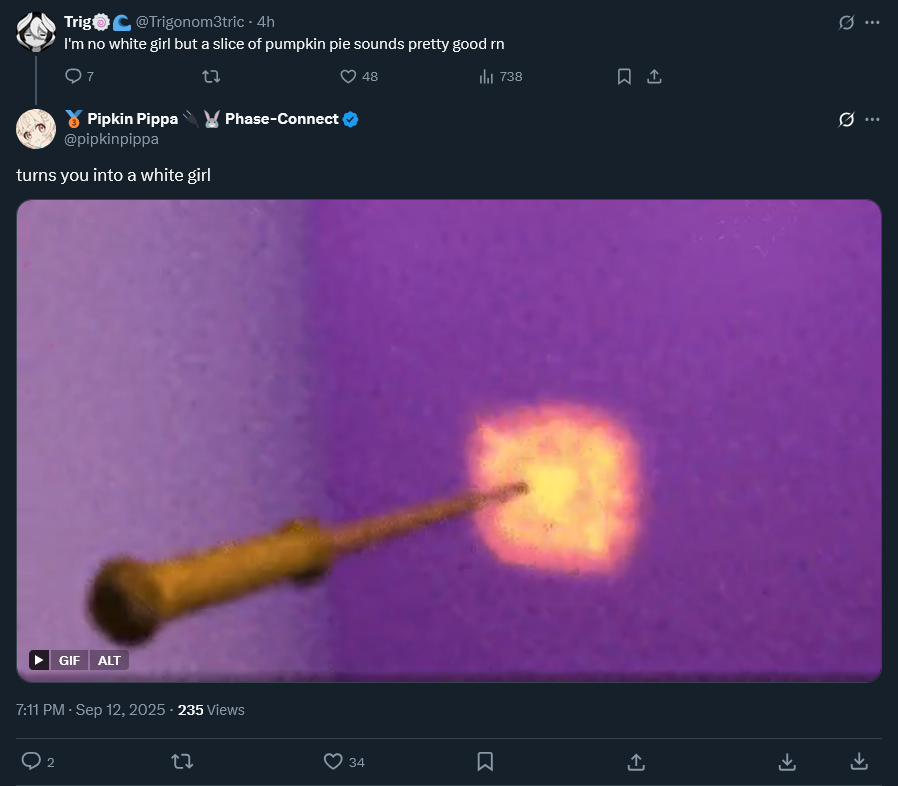
Task: Like Pipkin Pippa's post with 34 likes
Action: coord(333,762)
